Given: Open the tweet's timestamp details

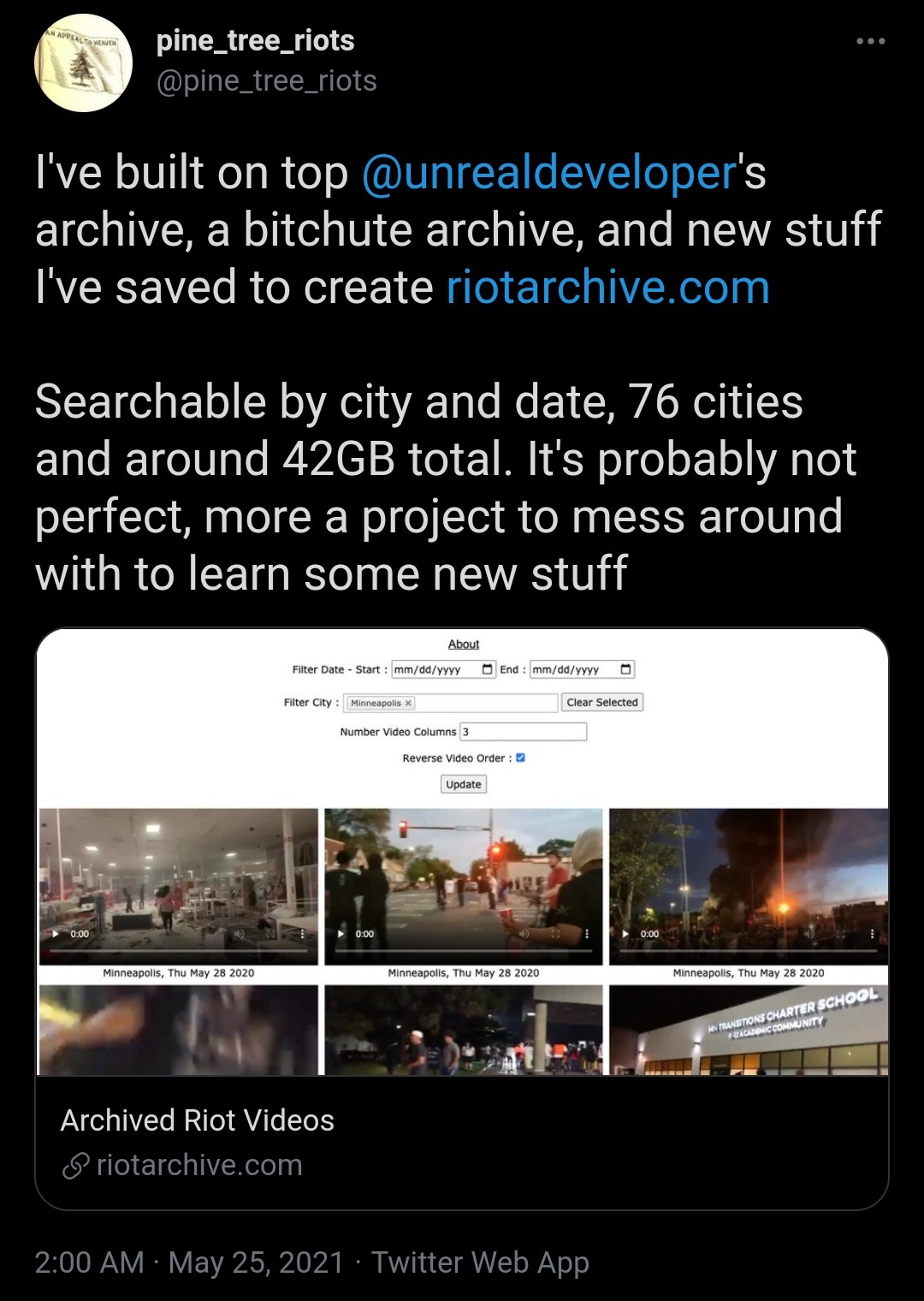Looking at the screenshot, I should 189,1262.
